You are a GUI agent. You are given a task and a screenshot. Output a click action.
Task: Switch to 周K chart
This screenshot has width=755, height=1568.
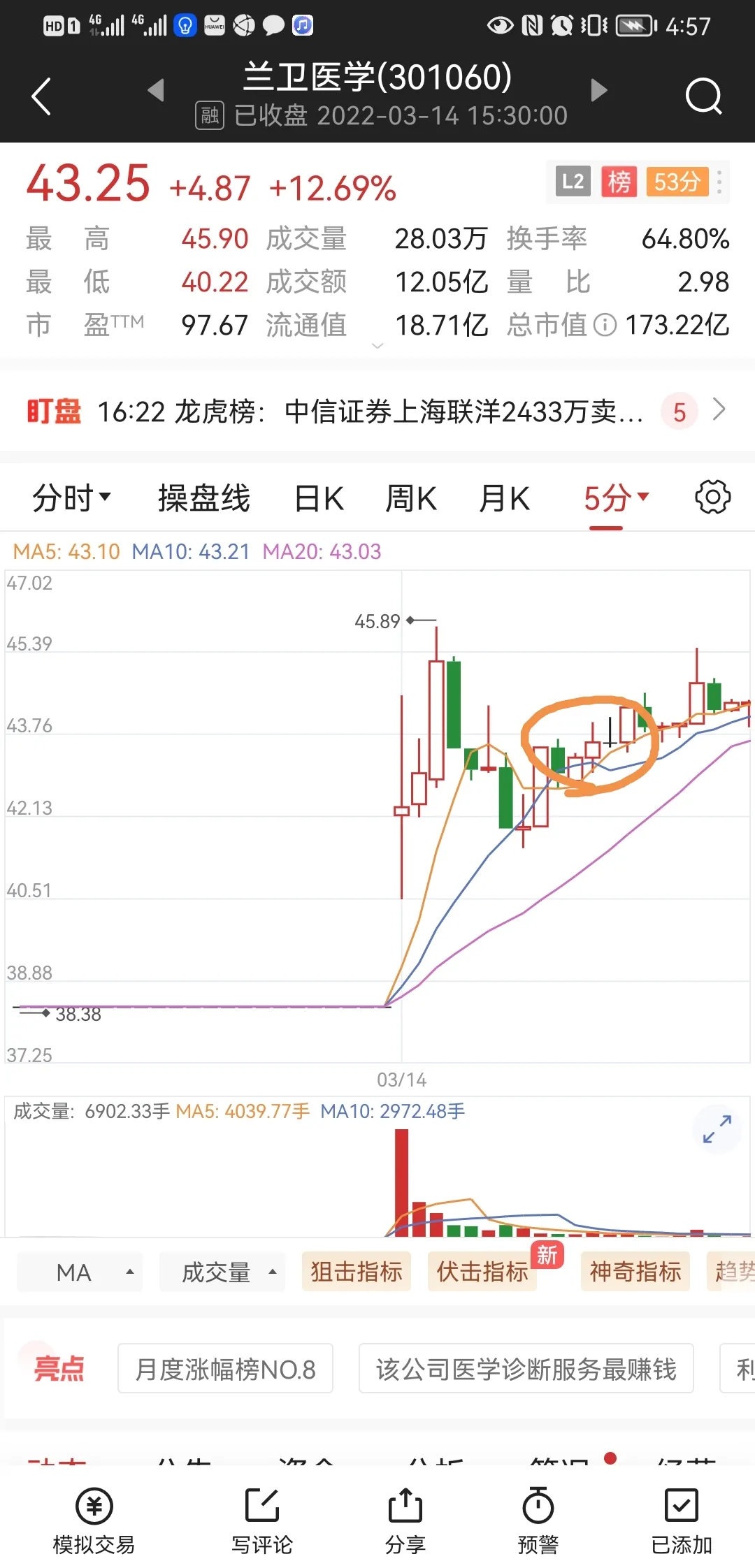tap(411, 498)
